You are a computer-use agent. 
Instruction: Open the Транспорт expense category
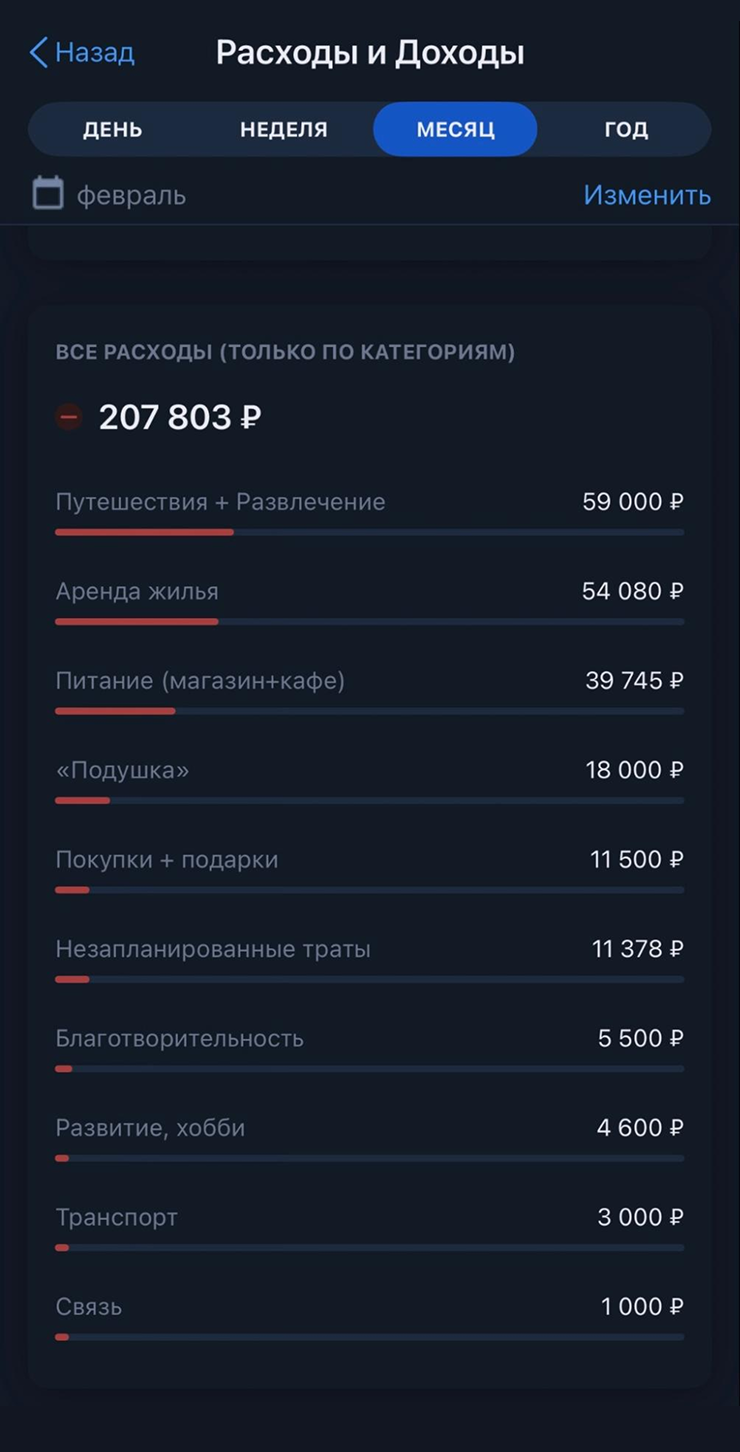coord(370,1227)
